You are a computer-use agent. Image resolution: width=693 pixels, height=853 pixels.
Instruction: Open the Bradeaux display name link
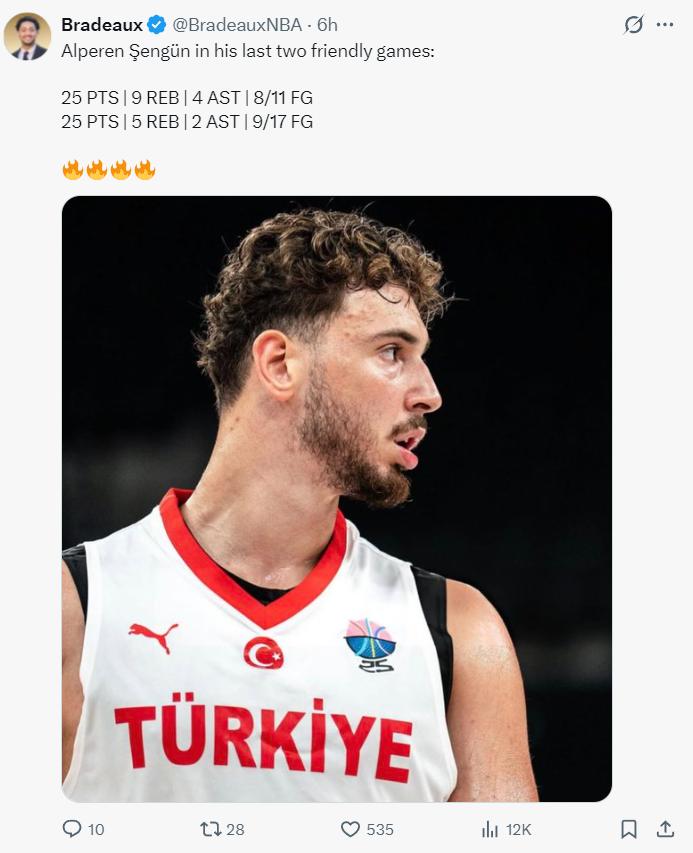coord(102,25)
